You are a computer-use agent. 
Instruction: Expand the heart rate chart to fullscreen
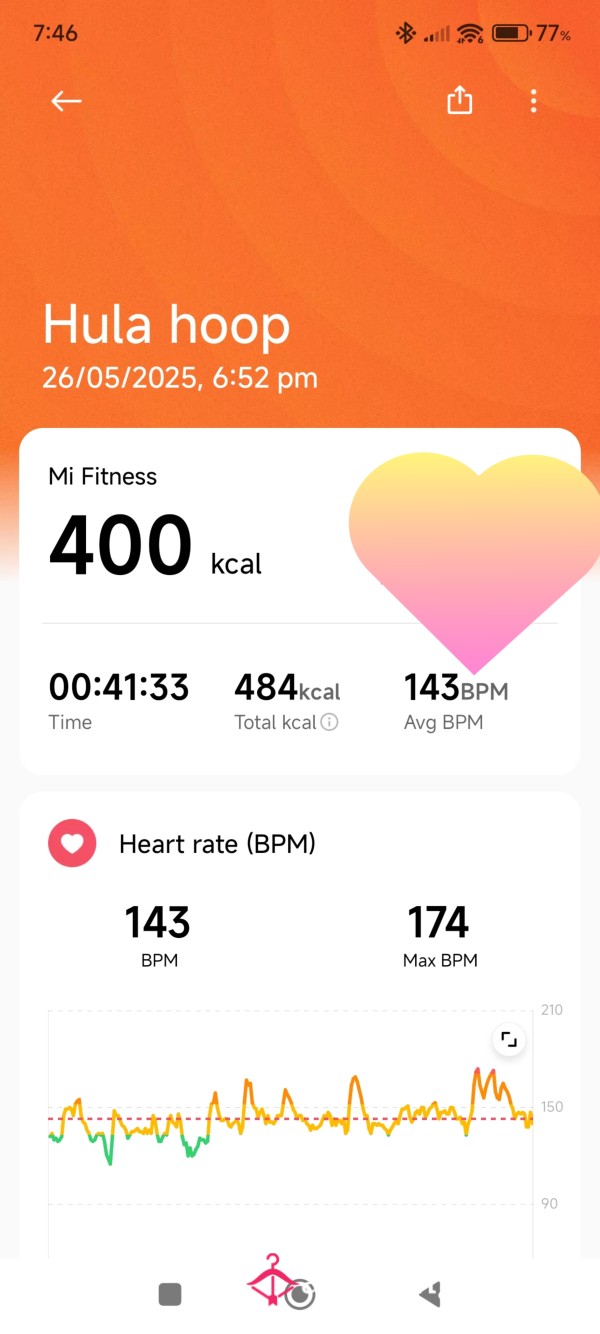(509, 1040)
